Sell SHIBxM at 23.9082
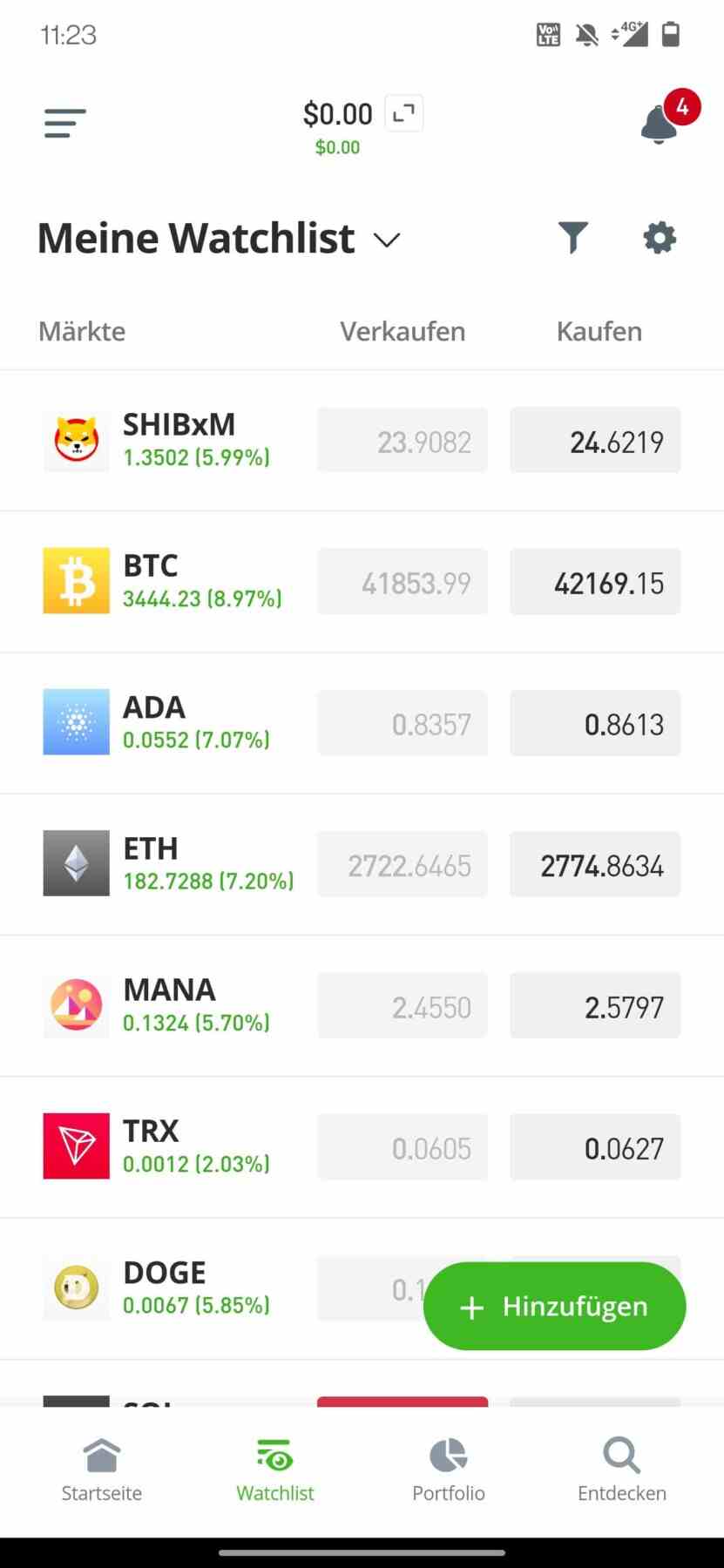Image resolution: width=724 pixels, height=1568 pixels. click(x=403, y=441)
